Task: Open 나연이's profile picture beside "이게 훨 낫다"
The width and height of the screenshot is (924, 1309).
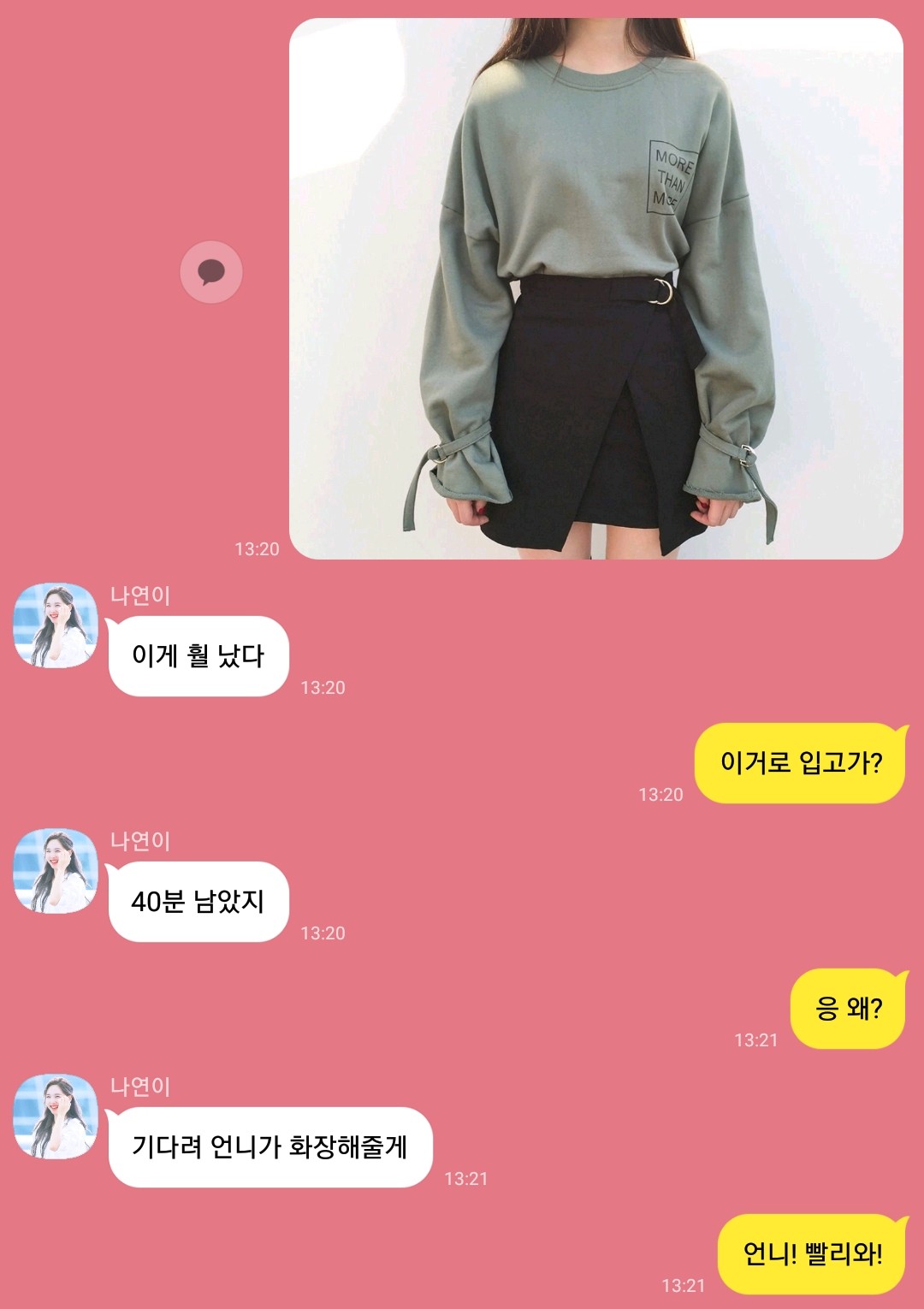Action: (56, 625)
